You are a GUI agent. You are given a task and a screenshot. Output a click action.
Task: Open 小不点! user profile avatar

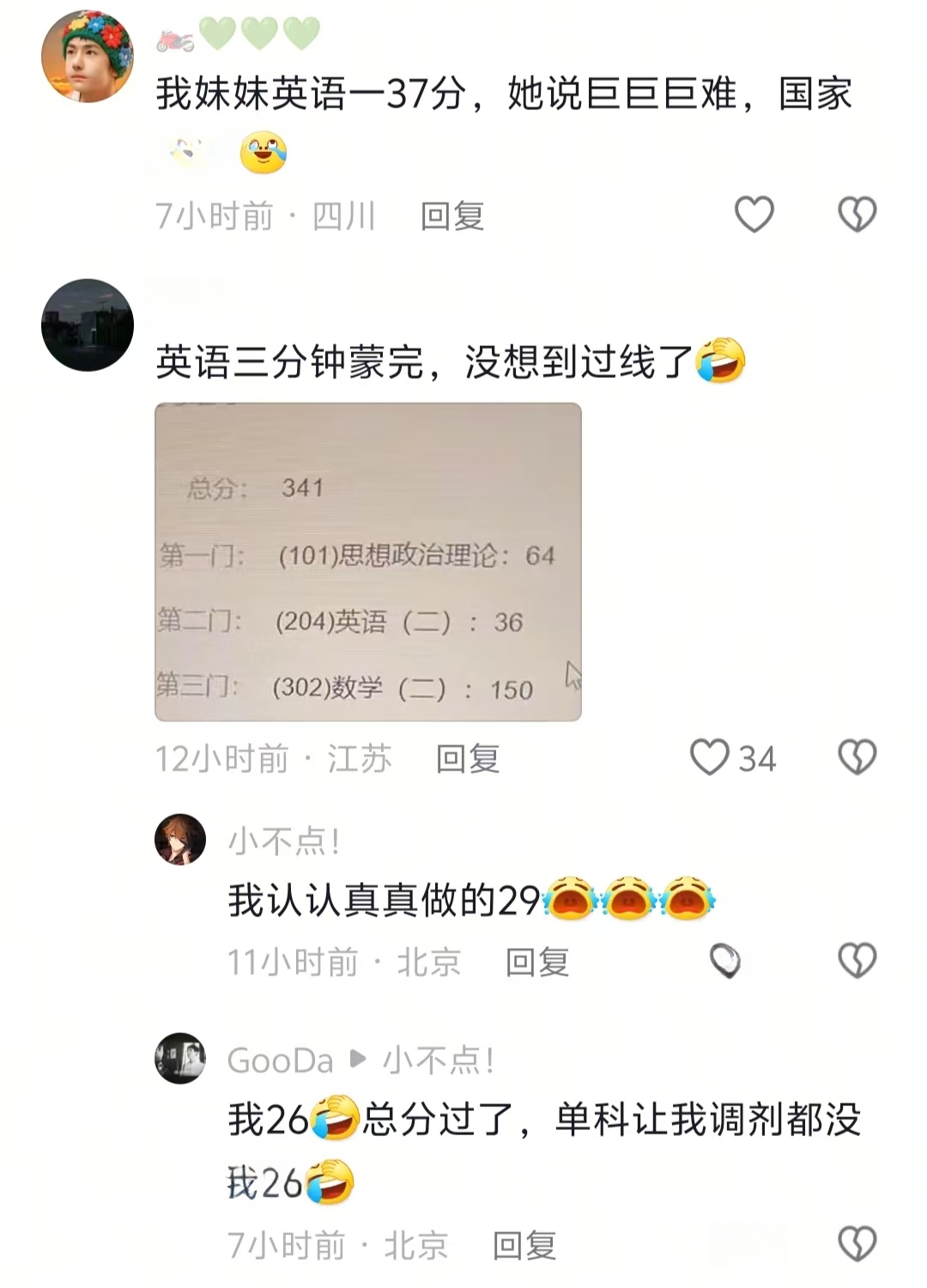click(x=180, y=839)
